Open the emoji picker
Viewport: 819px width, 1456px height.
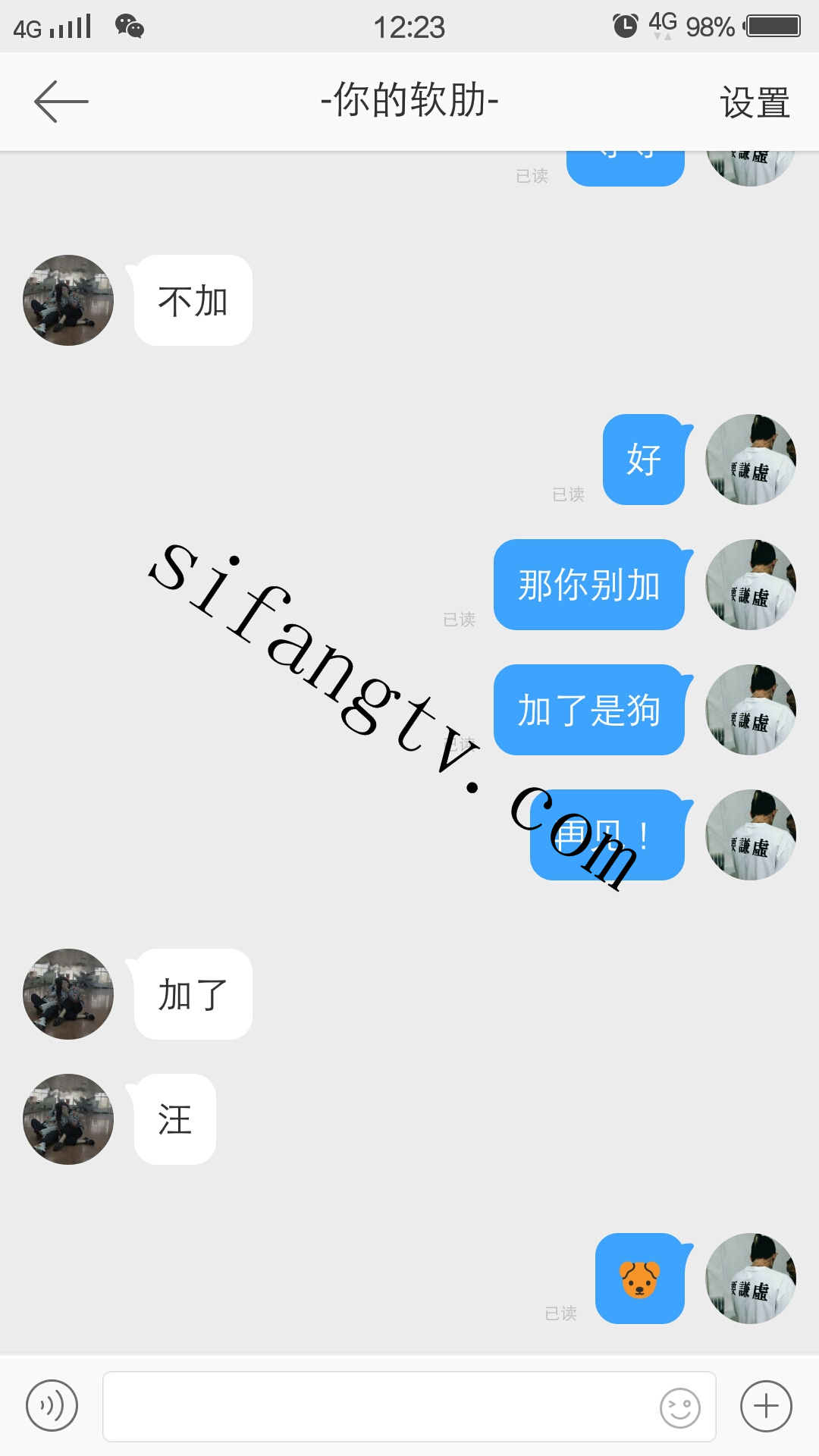pos(680,1407)
